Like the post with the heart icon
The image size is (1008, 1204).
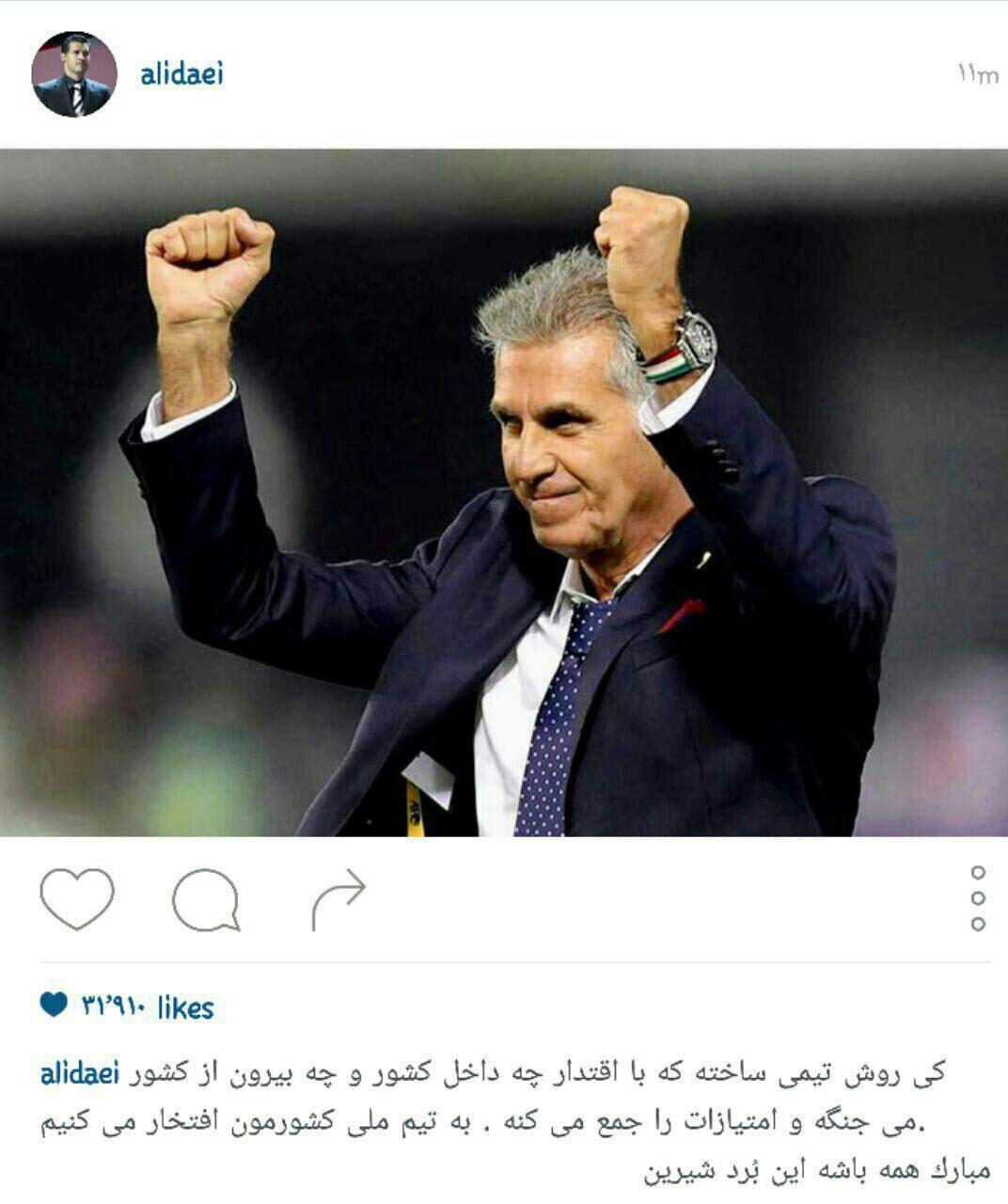pos(77,899)
